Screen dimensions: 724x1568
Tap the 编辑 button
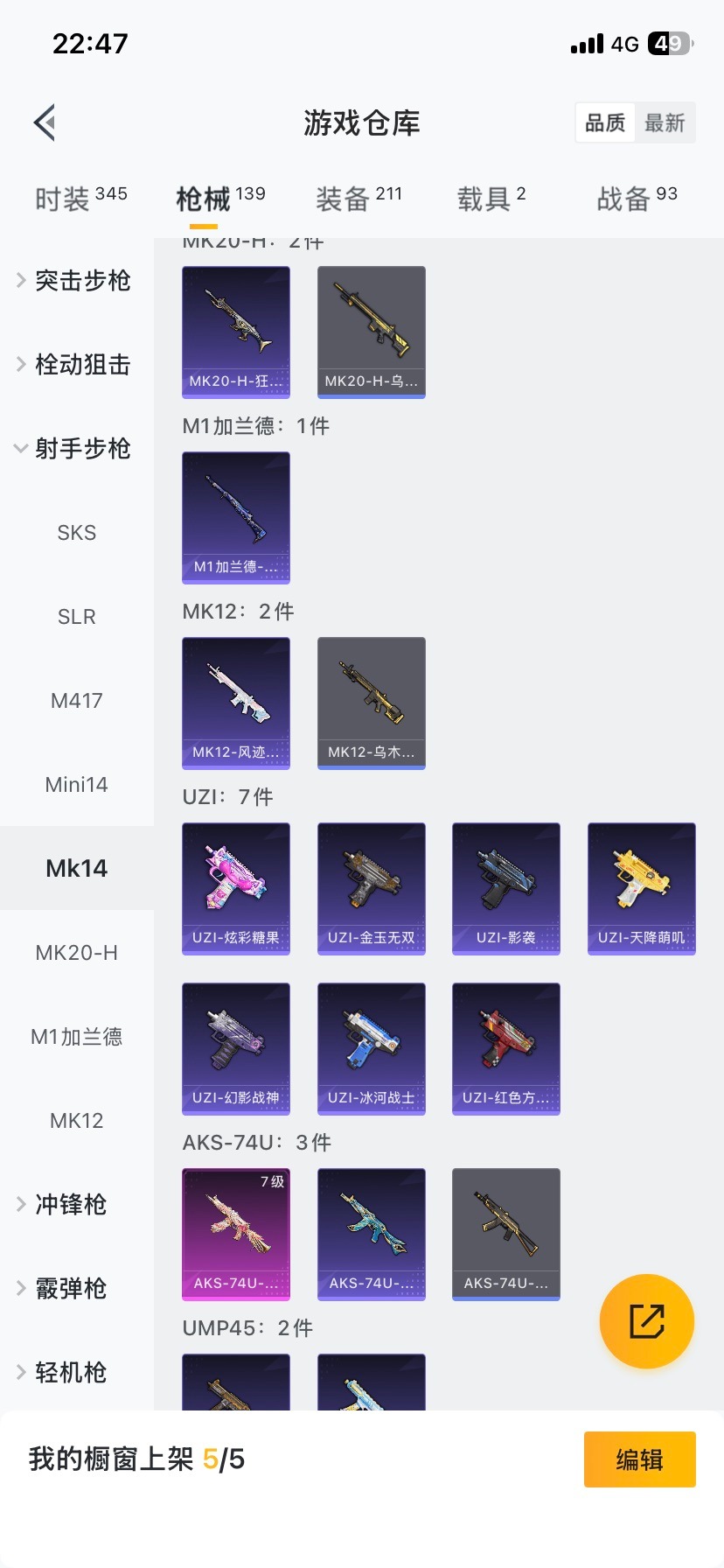639,1459
